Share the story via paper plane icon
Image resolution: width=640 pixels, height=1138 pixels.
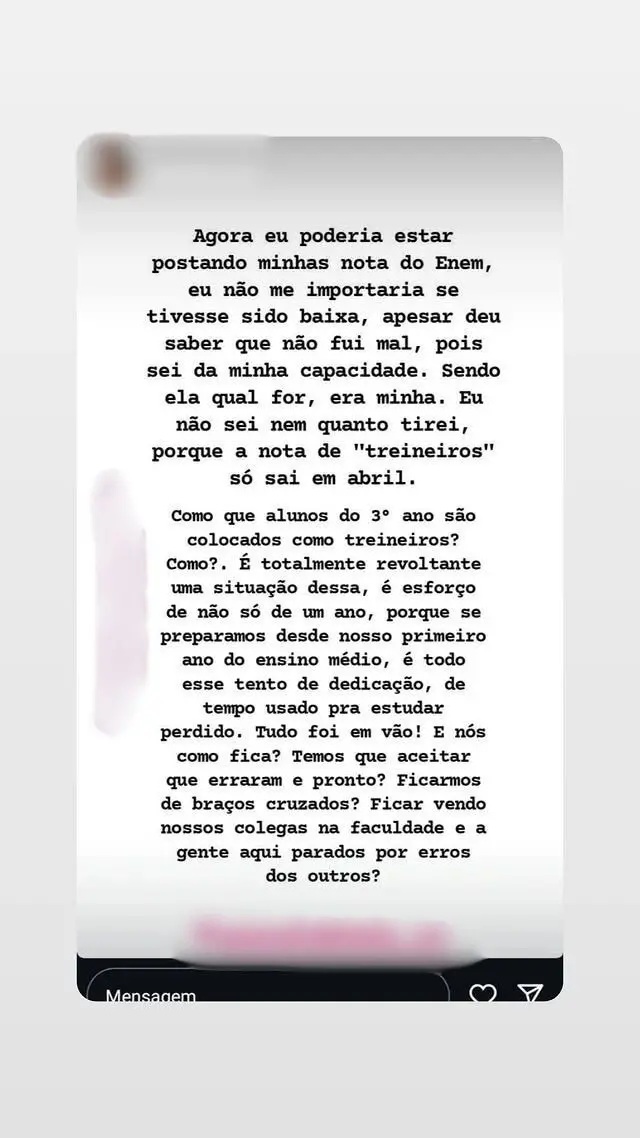[x=530, y=992]
